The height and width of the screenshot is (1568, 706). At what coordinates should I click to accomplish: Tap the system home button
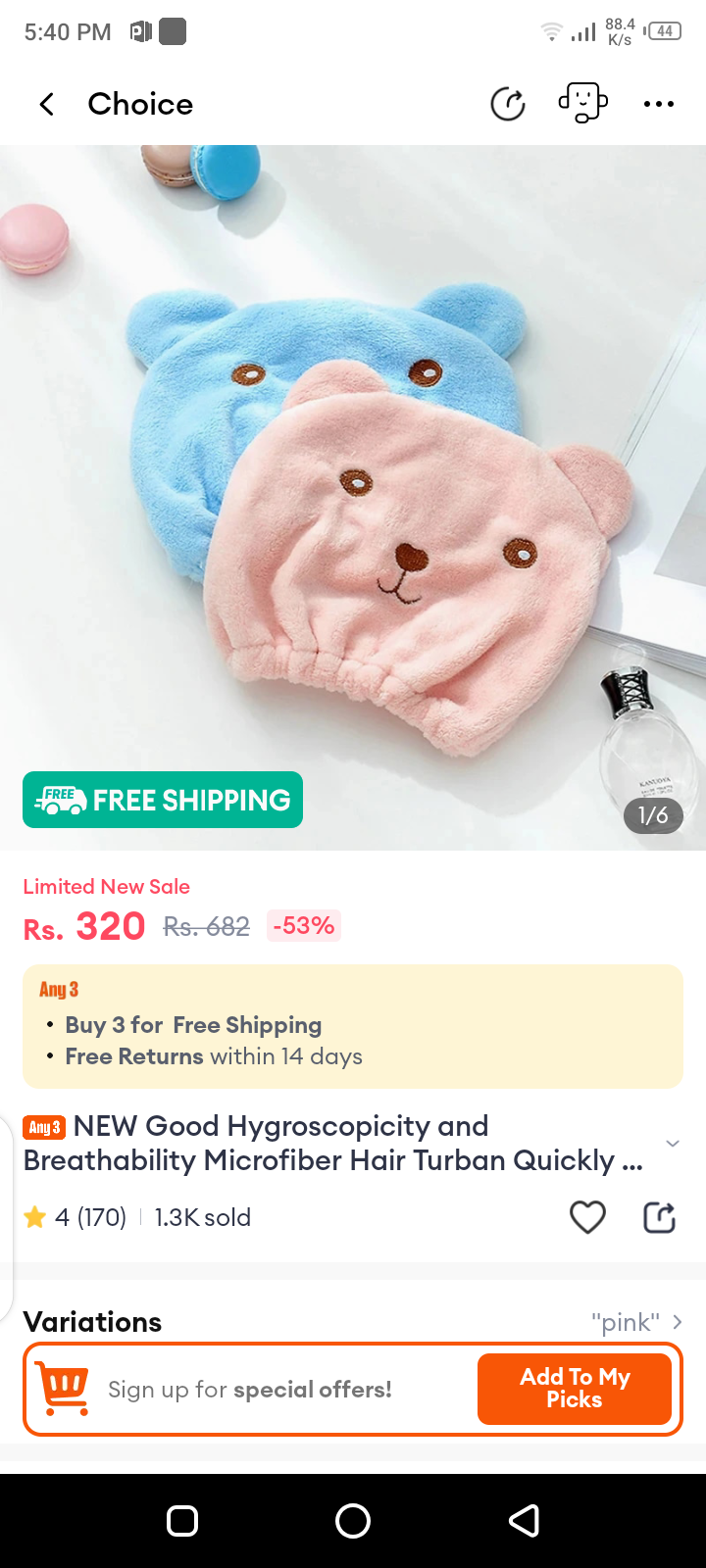click(x=353, y=1521)
